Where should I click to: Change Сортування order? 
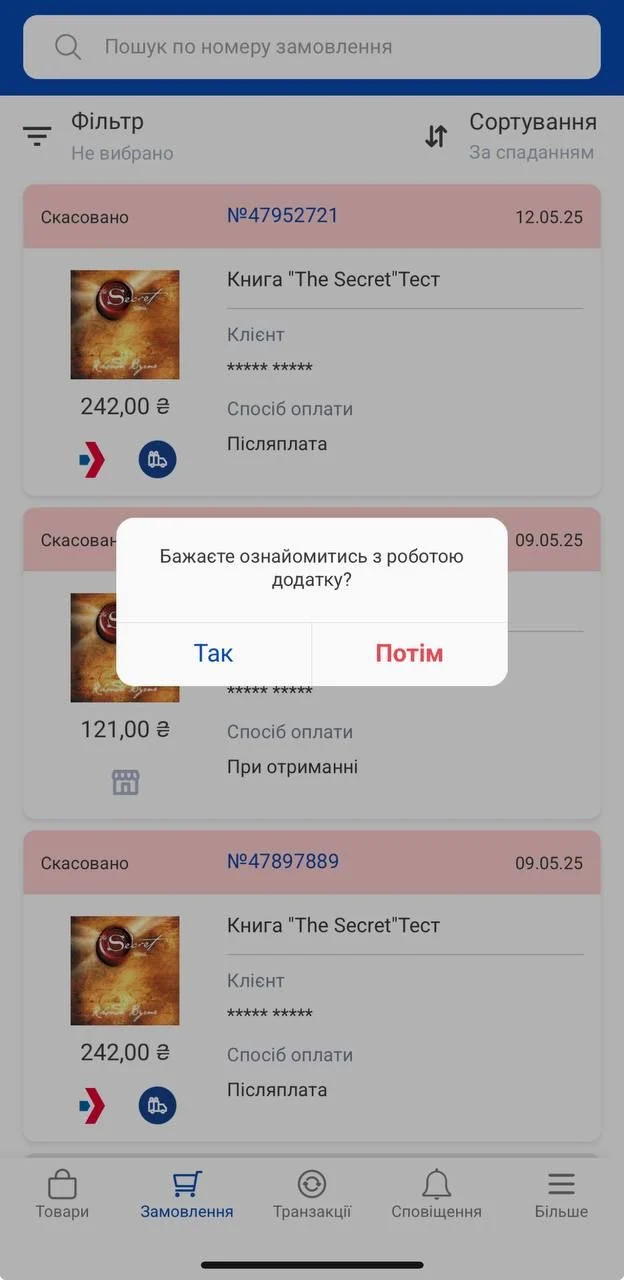510,136
